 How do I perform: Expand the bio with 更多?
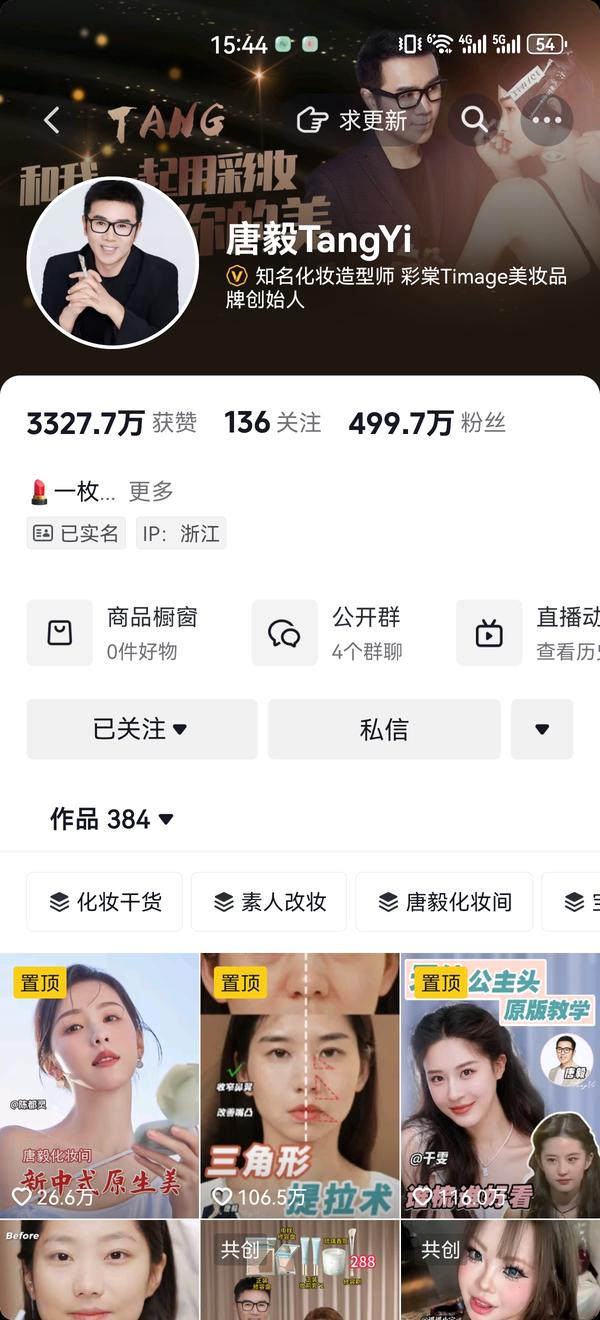click(151, 491)
